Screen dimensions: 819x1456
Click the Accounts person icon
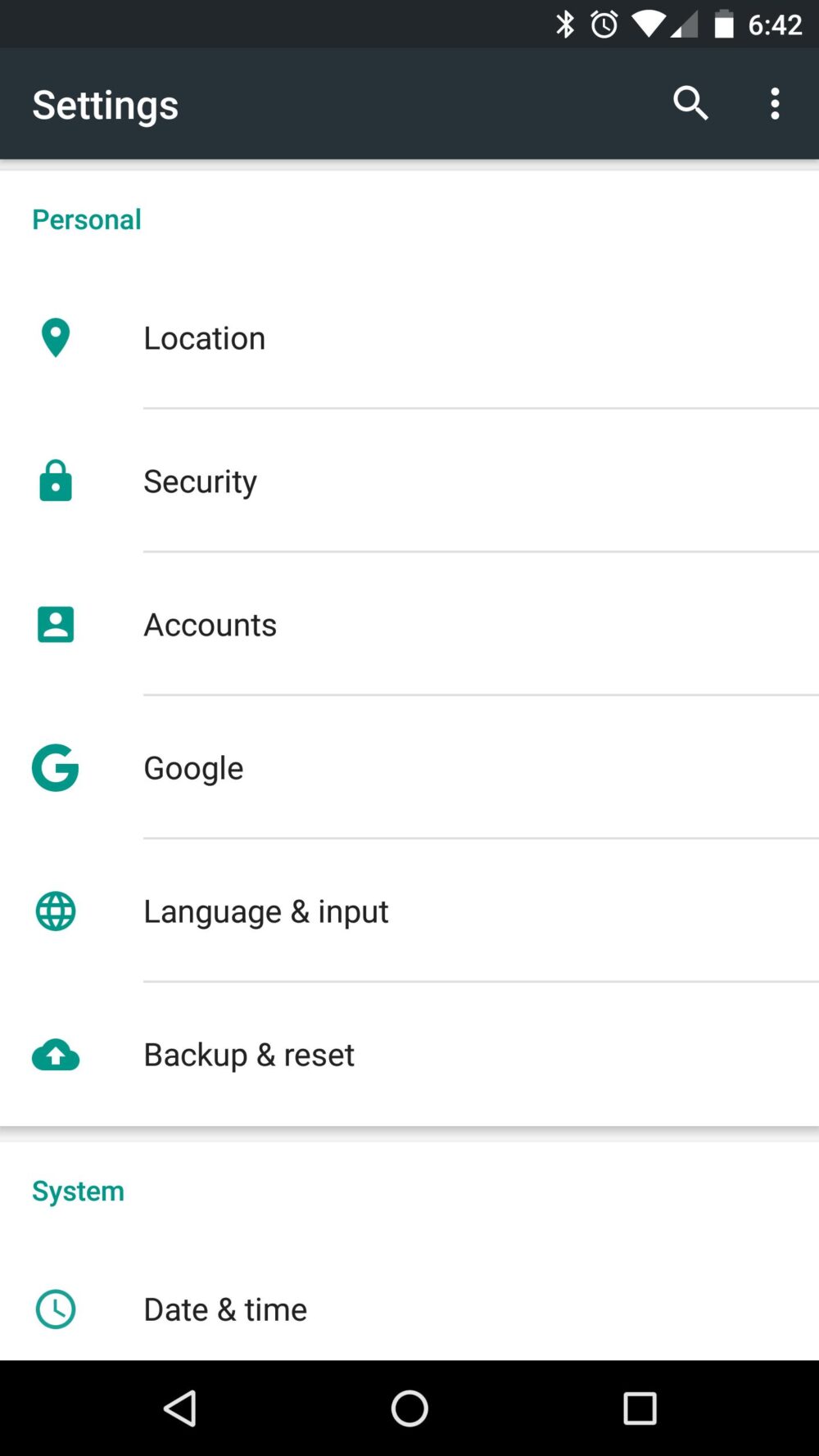point(55,624)
